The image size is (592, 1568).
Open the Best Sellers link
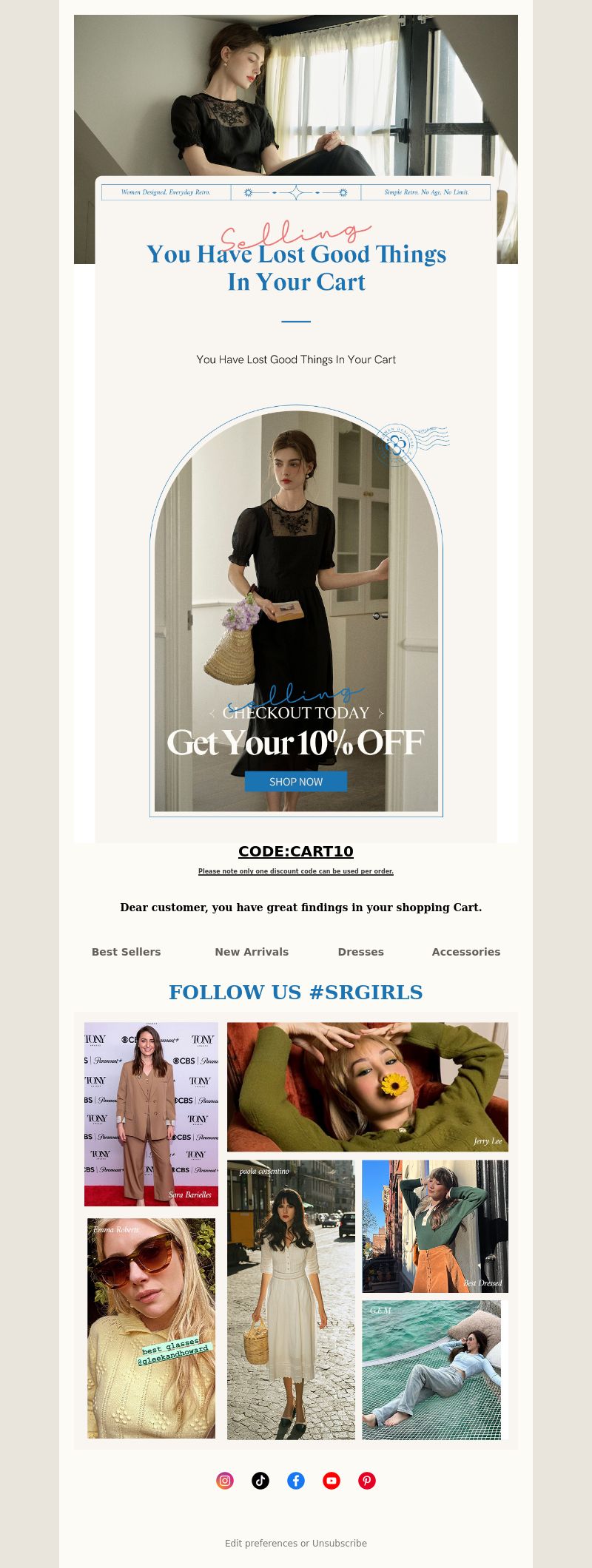tap(126, 952)
